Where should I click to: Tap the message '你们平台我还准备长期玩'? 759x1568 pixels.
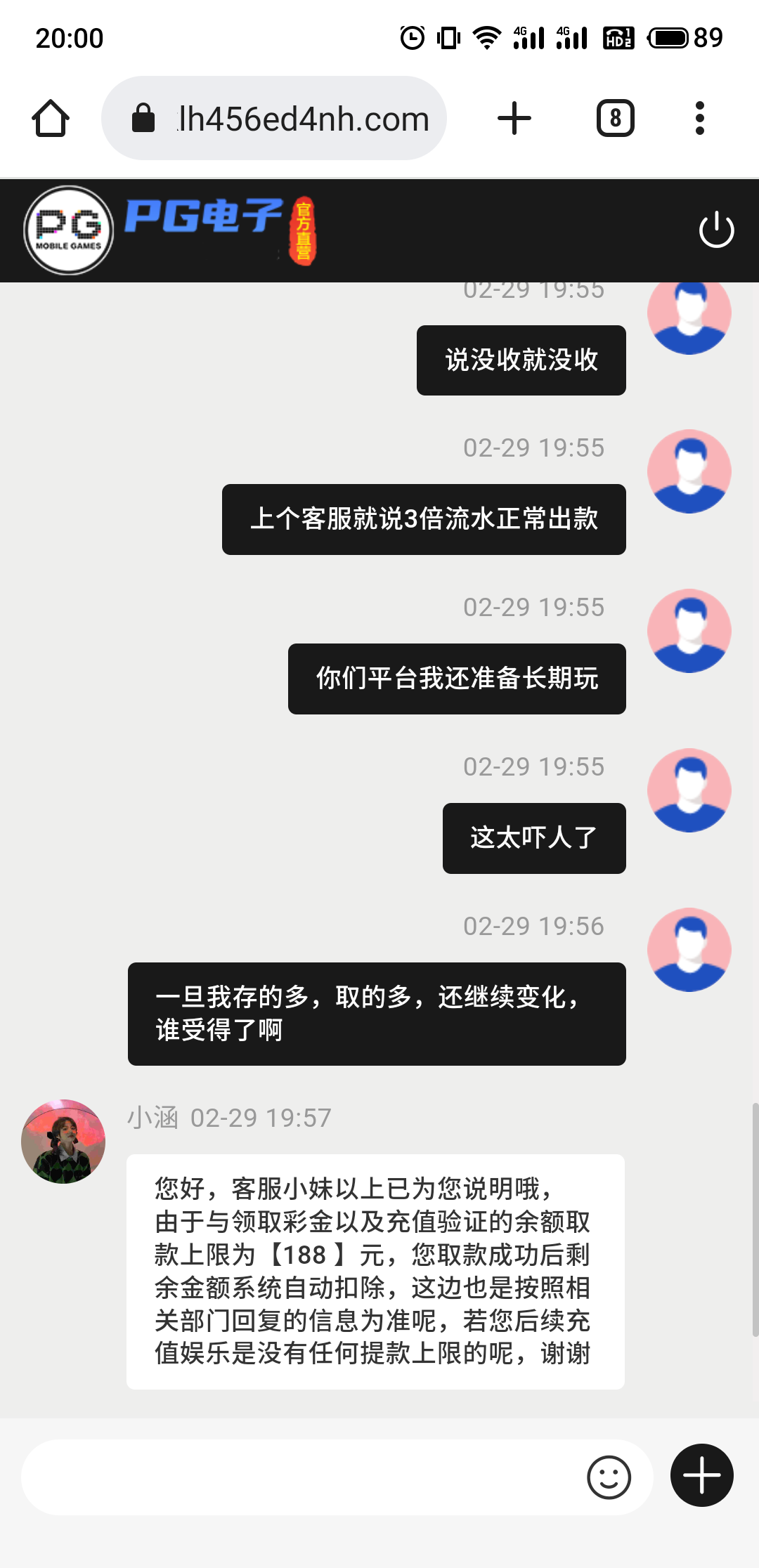click(456, 679)
